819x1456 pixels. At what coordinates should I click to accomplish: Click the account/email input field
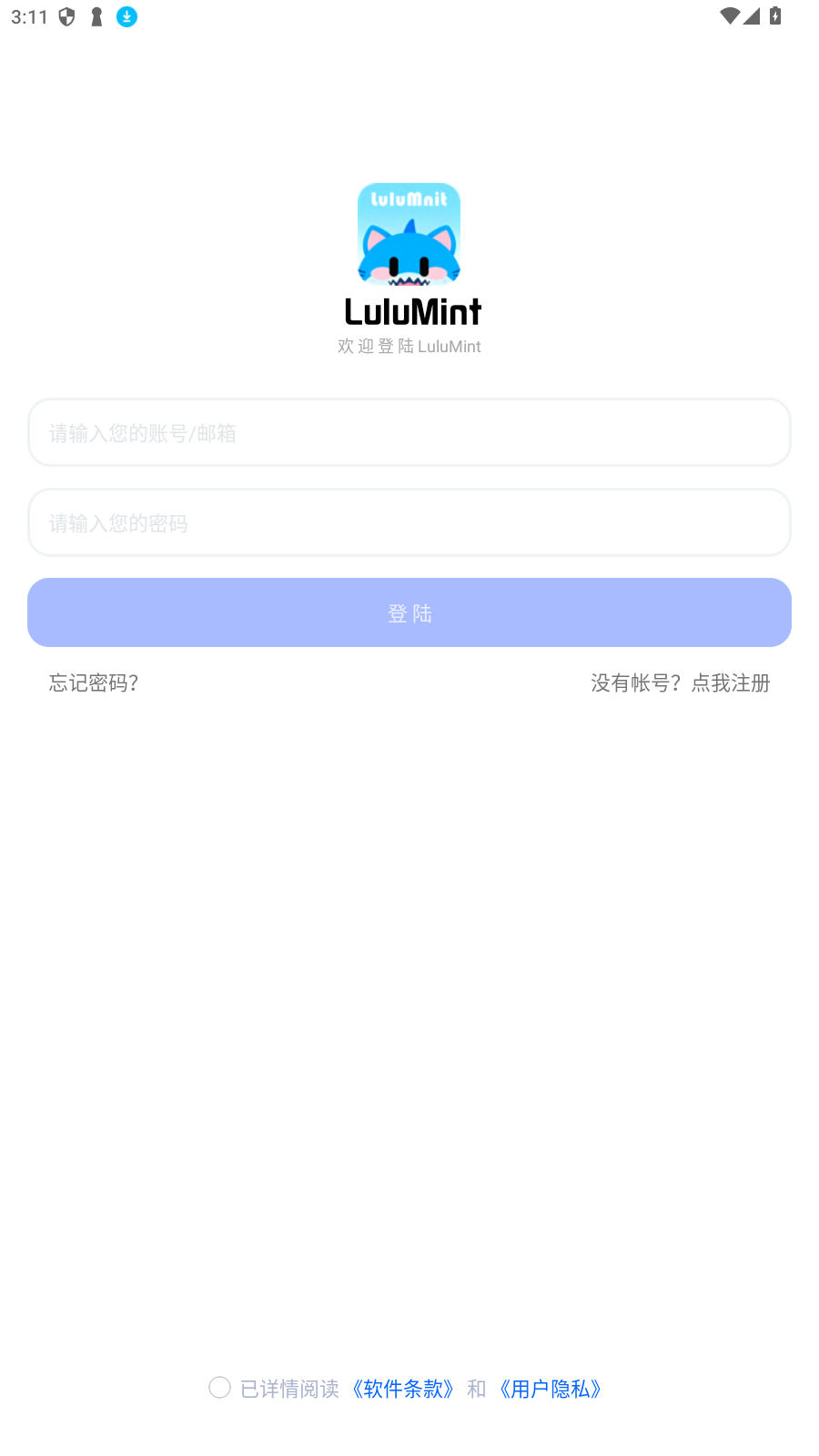pyautogui.click(x=409, y=432)
